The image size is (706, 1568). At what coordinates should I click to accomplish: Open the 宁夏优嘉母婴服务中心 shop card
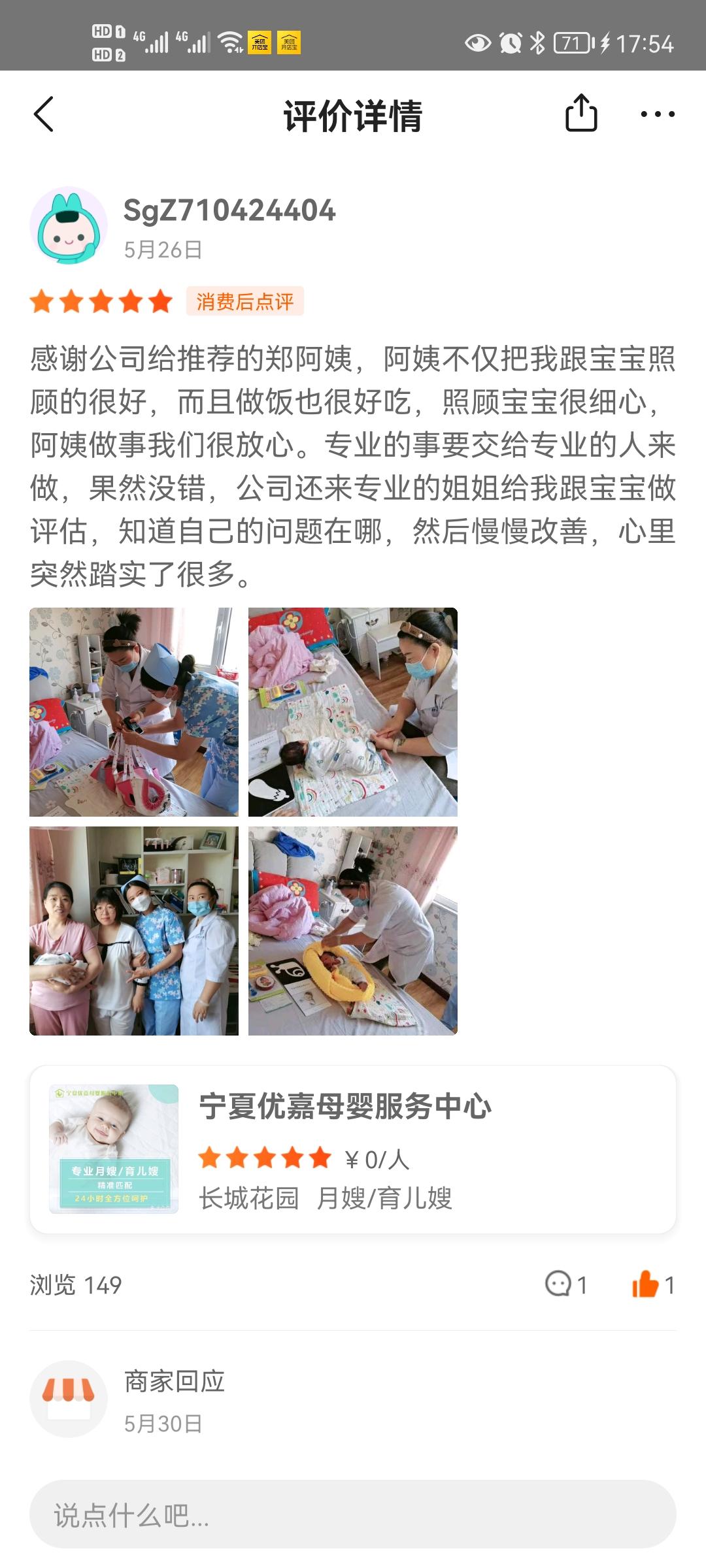click(353, 1149)
